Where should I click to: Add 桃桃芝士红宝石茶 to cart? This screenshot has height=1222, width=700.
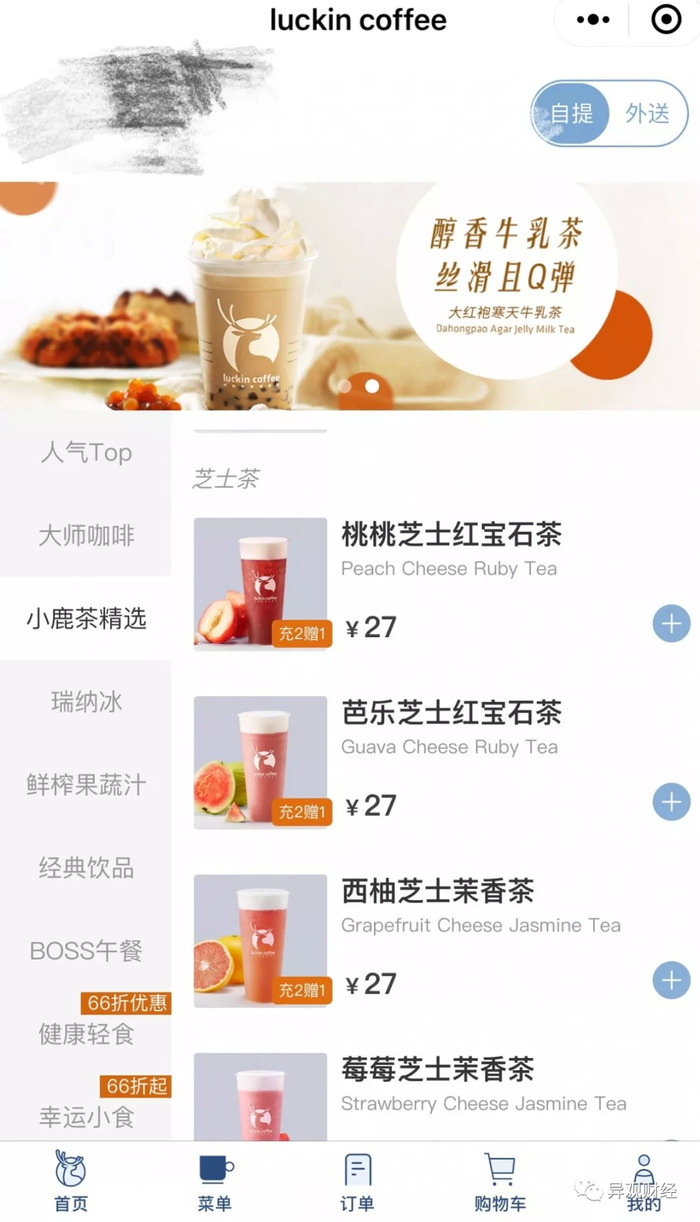(x=671, y=624)
